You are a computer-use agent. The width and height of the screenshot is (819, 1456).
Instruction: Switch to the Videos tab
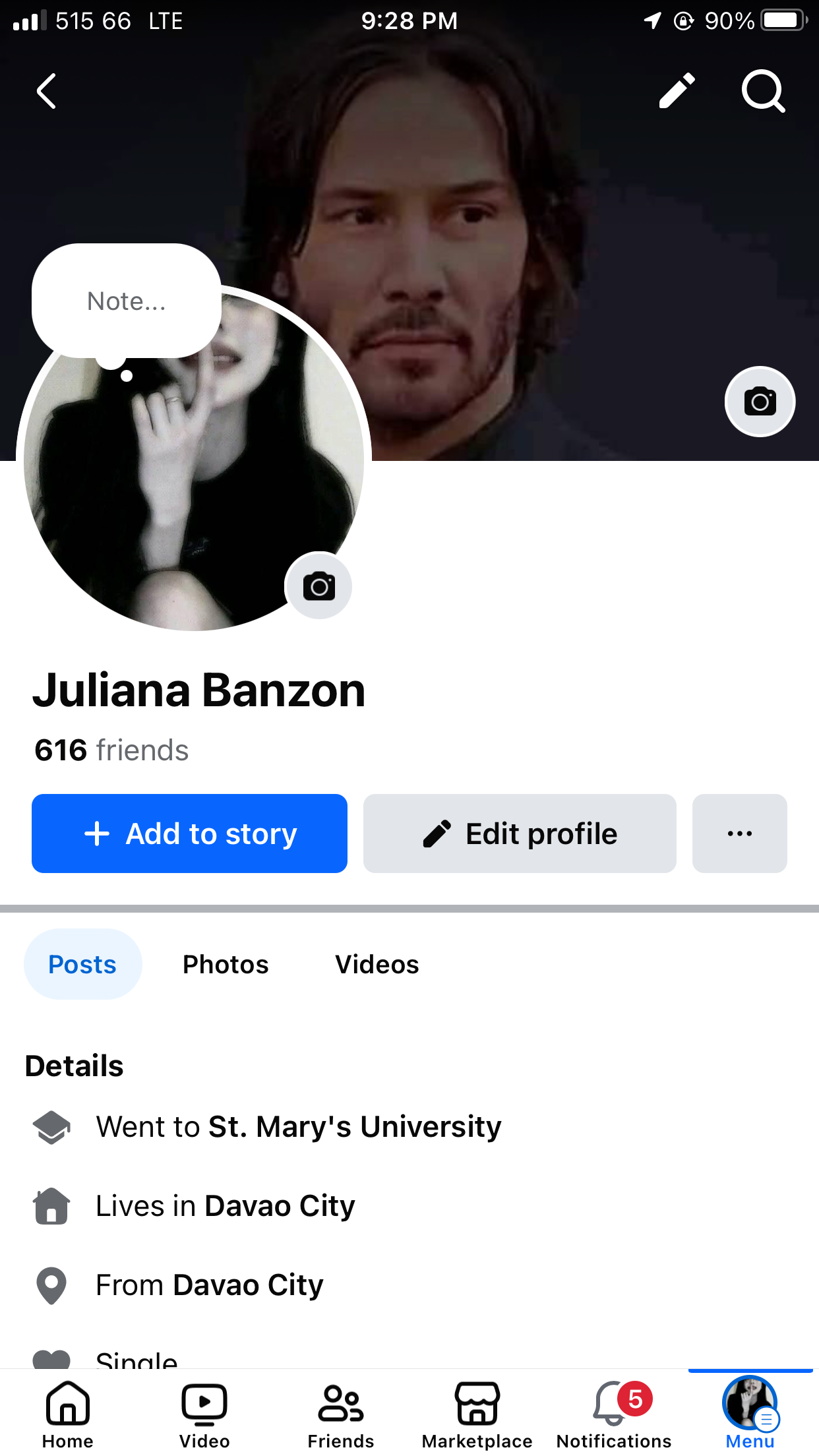pos(377,964)
